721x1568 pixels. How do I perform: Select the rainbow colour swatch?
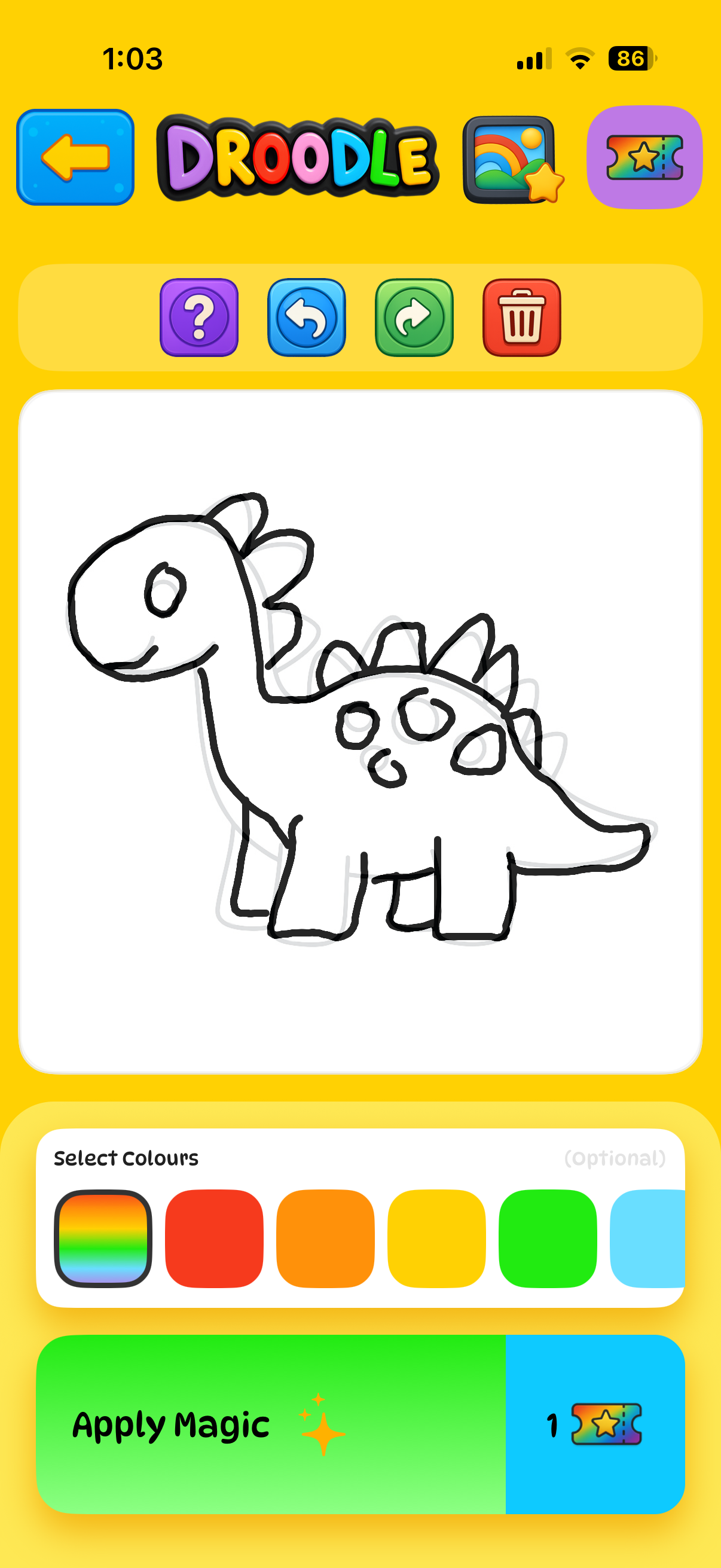pos(103,1238)
